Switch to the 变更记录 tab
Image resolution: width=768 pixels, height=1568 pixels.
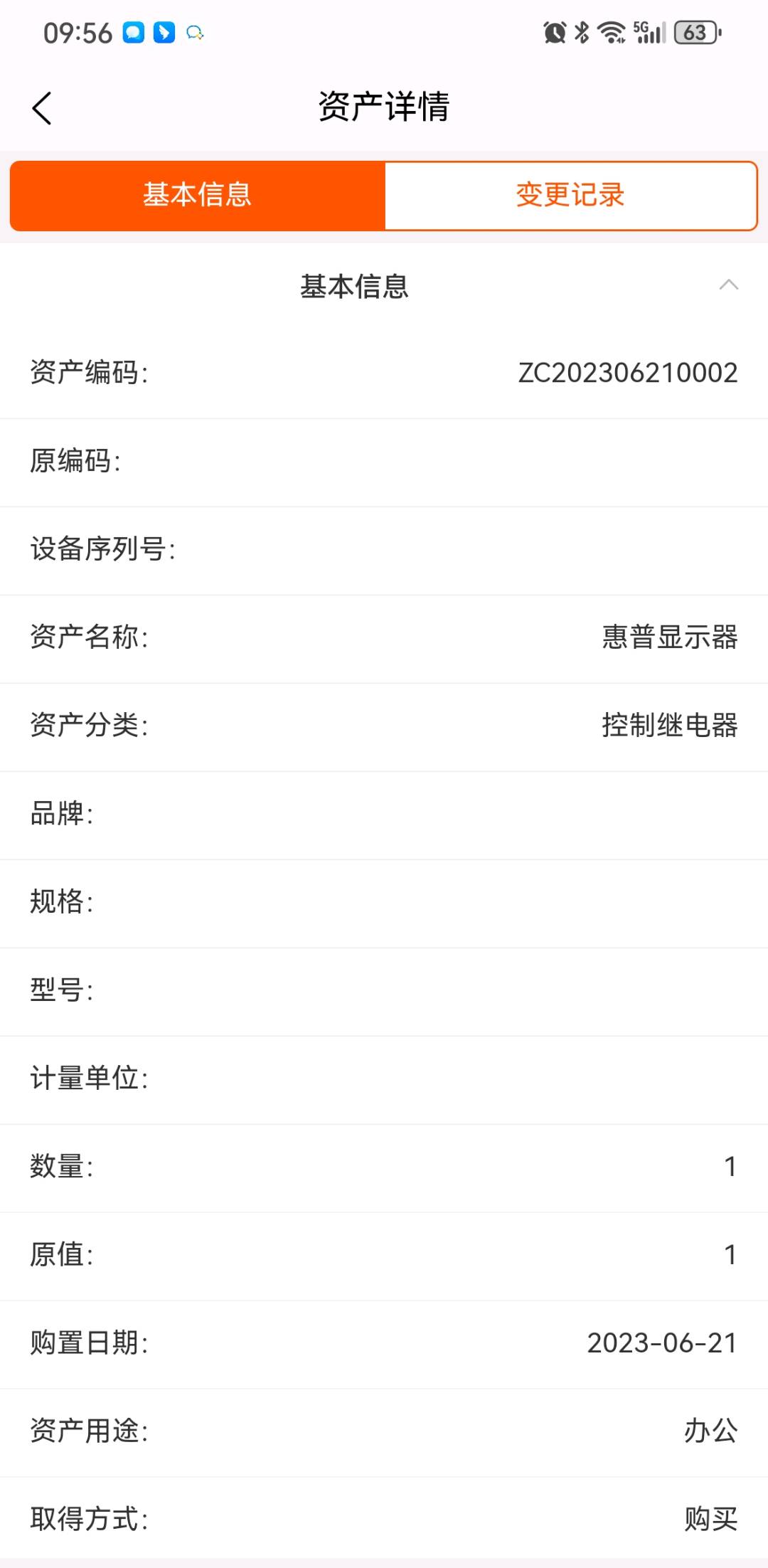point(570,196)
